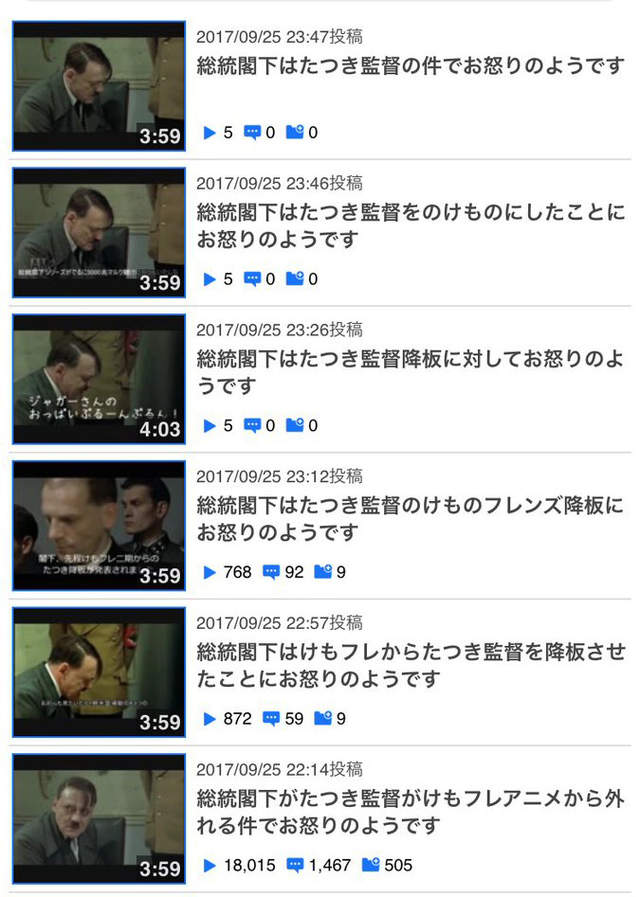Screen dimensions: 640x897
Task: Open video けもフレアニメから外れる件 with 18,015 views
Action: [410, 812]
